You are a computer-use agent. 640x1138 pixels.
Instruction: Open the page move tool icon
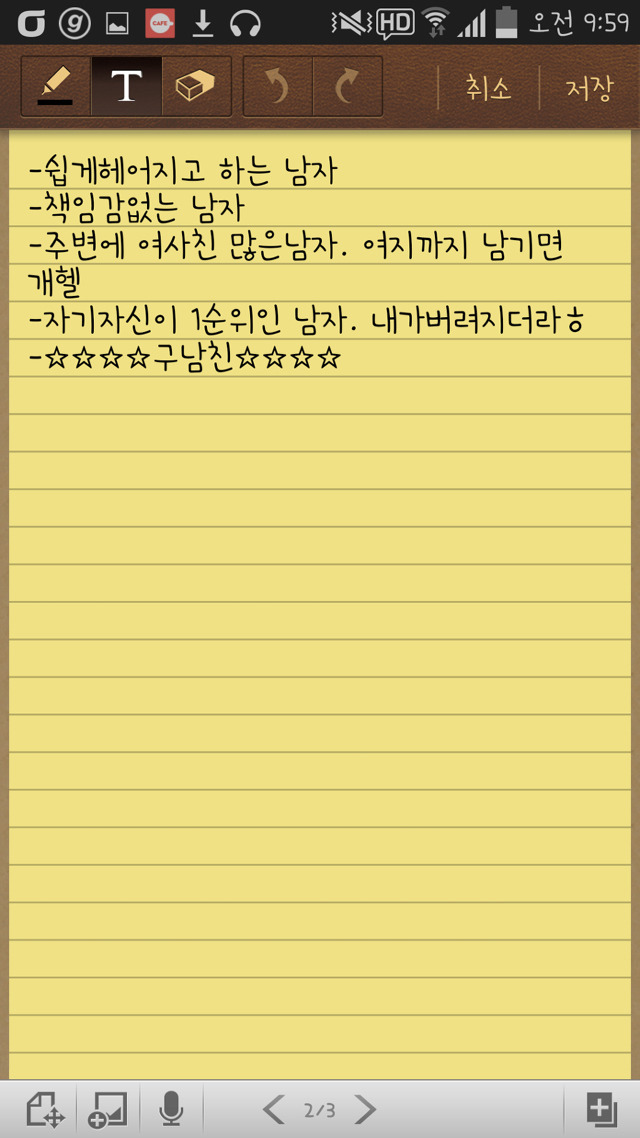pos(44,1109)
